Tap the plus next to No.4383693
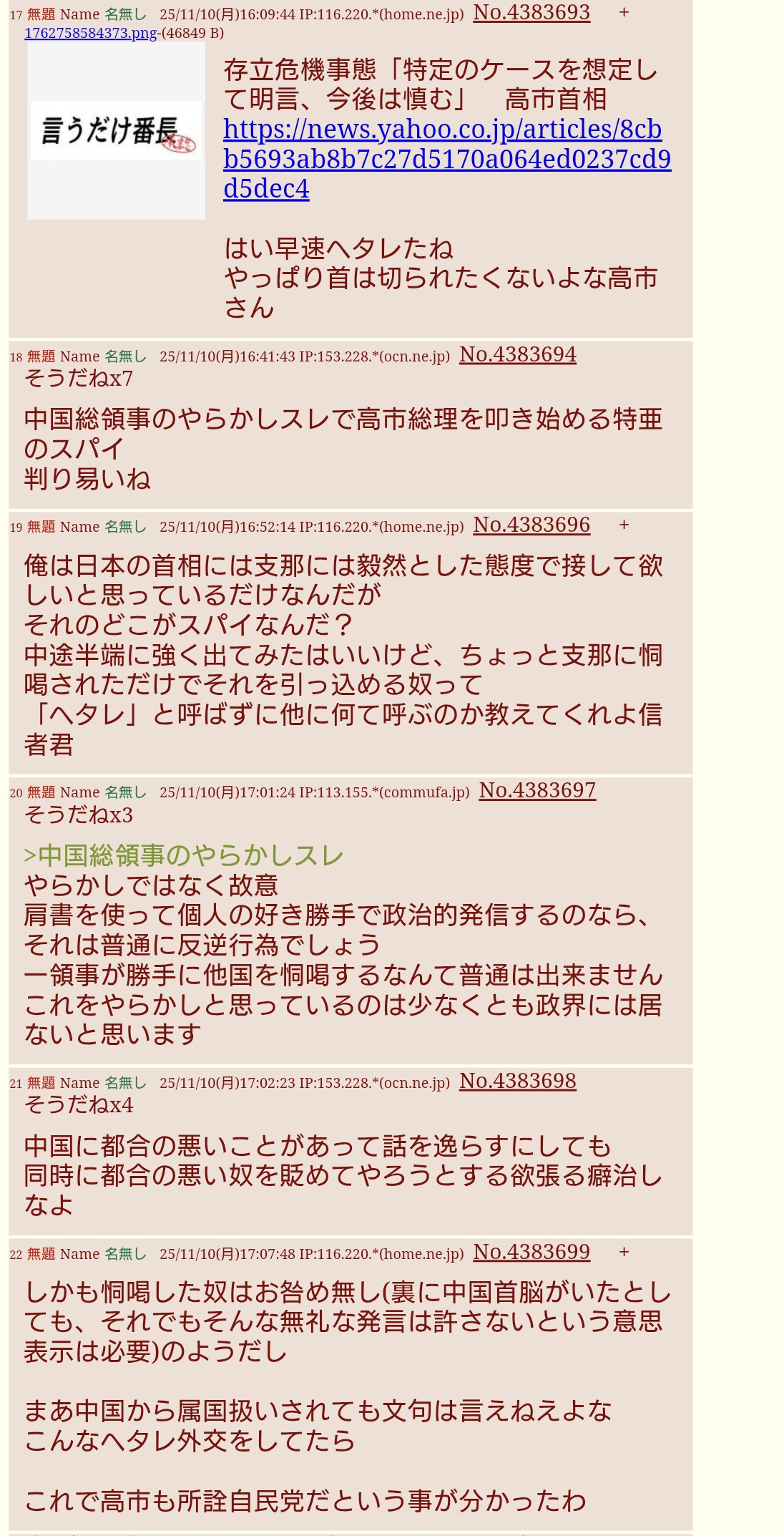This screenshot has height=1536, width=784. [x=624, y=12]
